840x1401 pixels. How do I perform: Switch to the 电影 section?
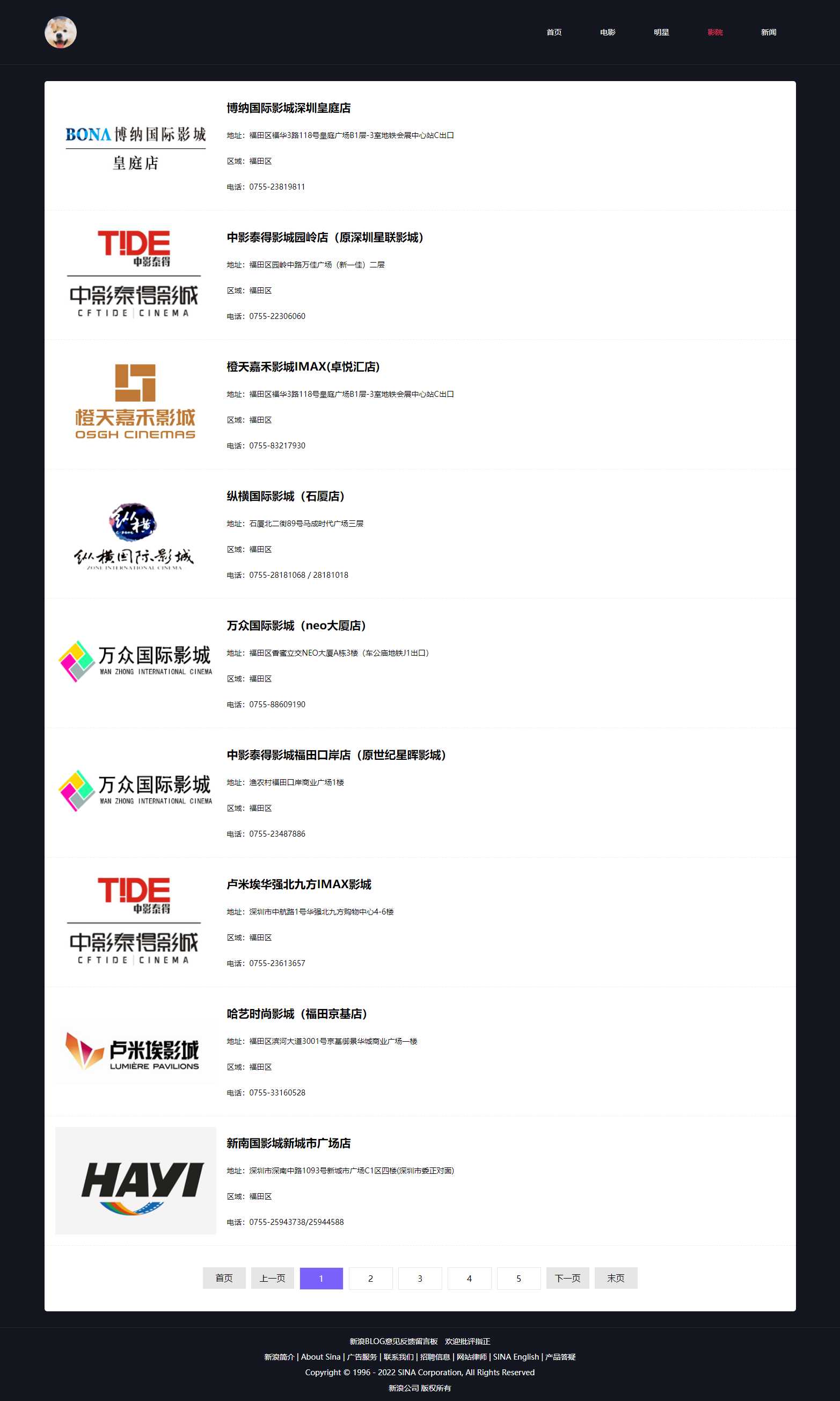(608, 32)
